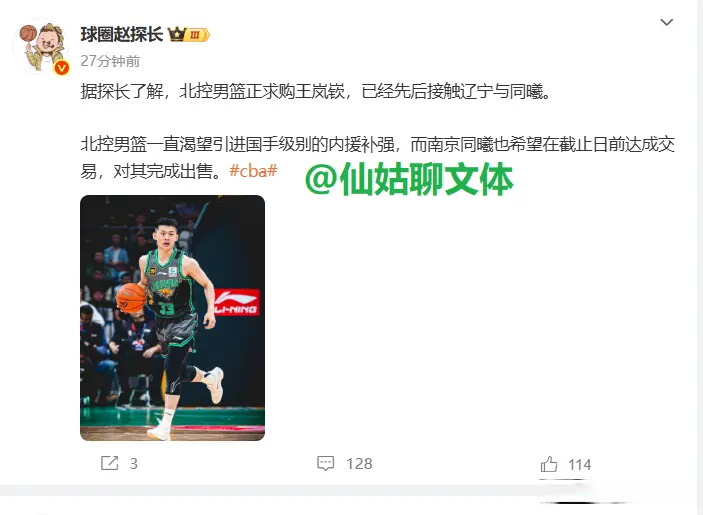The image size is (703, 515).
Task: Repost this post with 3 shares
Action: [x=119, y=463]
